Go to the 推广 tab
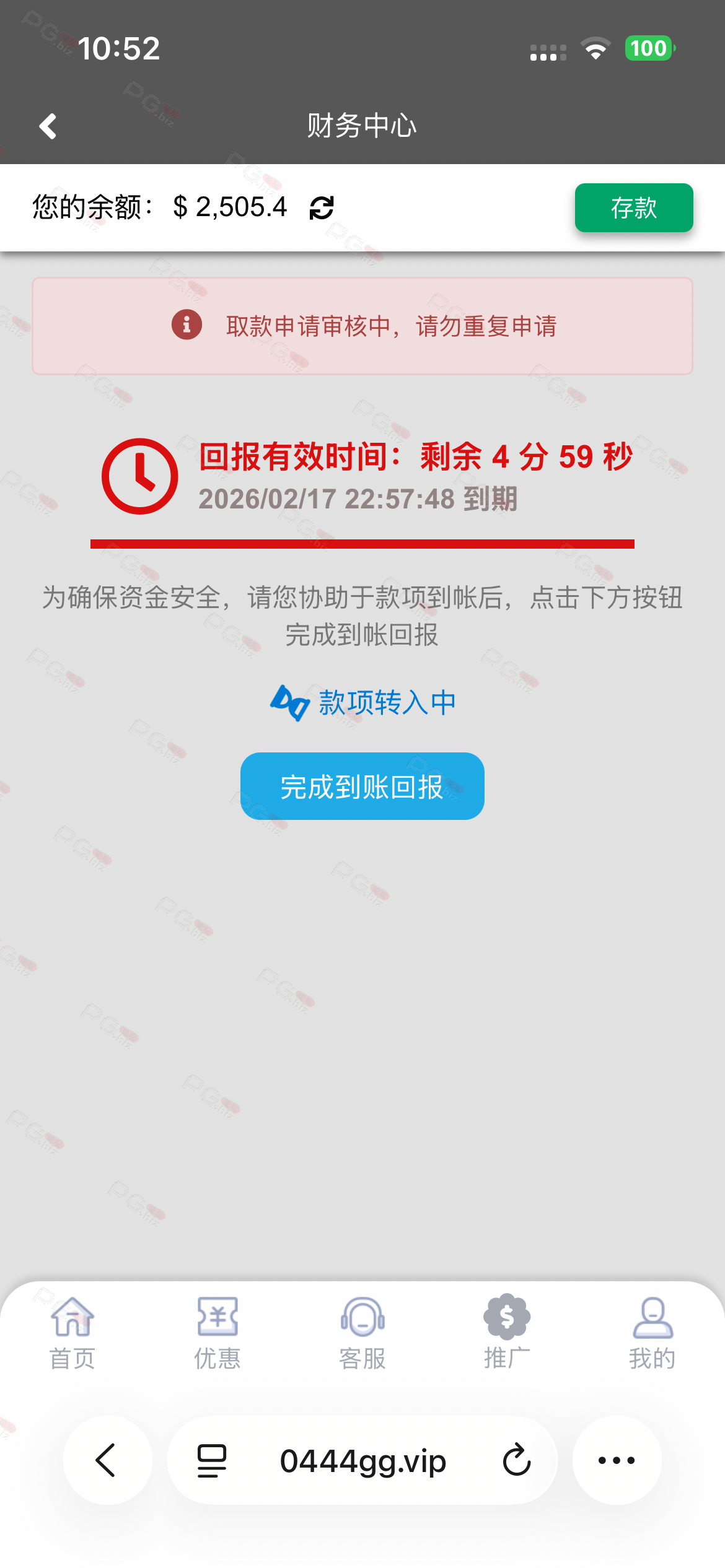This screenshot has width=725, height=1568. [x=507, y=1331]
